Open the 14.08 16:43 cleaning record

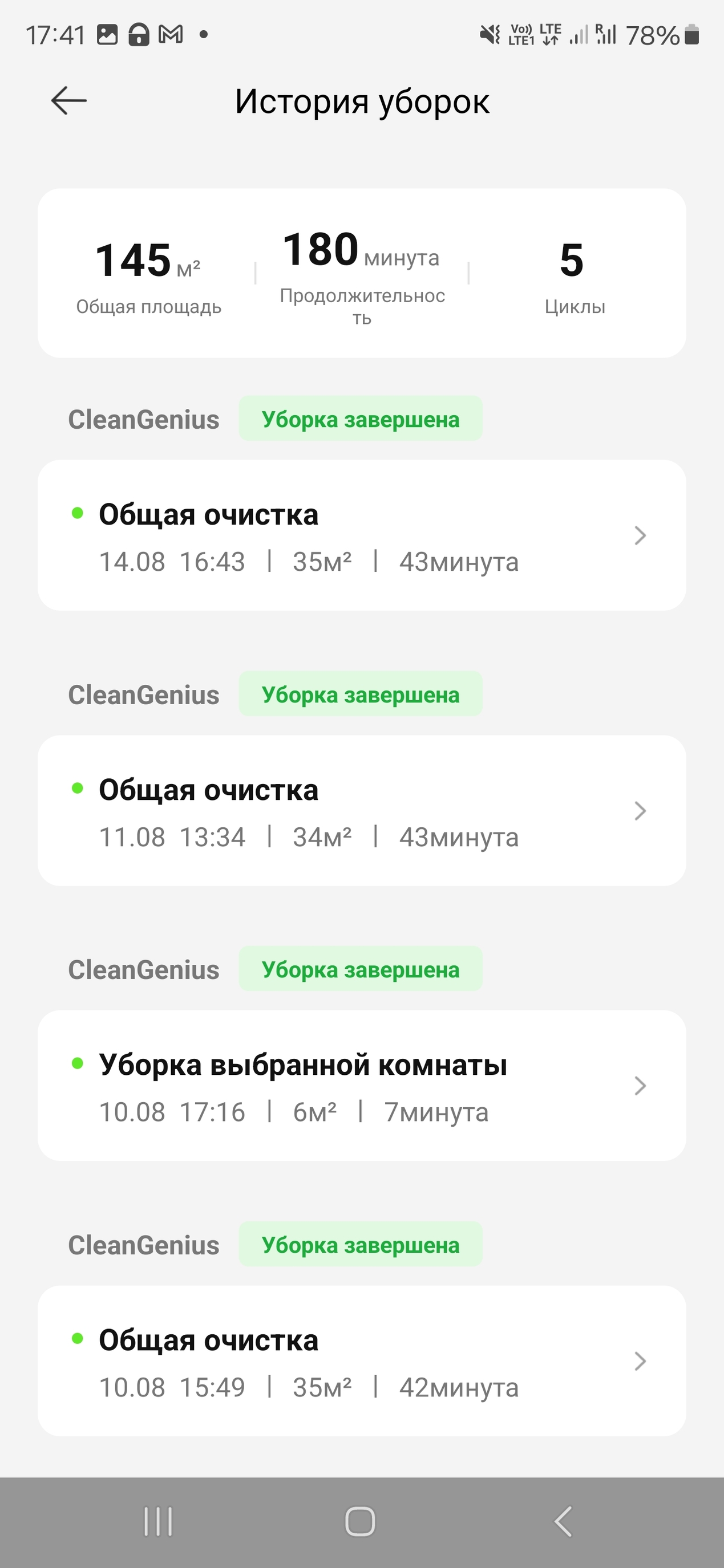(362, 535)
